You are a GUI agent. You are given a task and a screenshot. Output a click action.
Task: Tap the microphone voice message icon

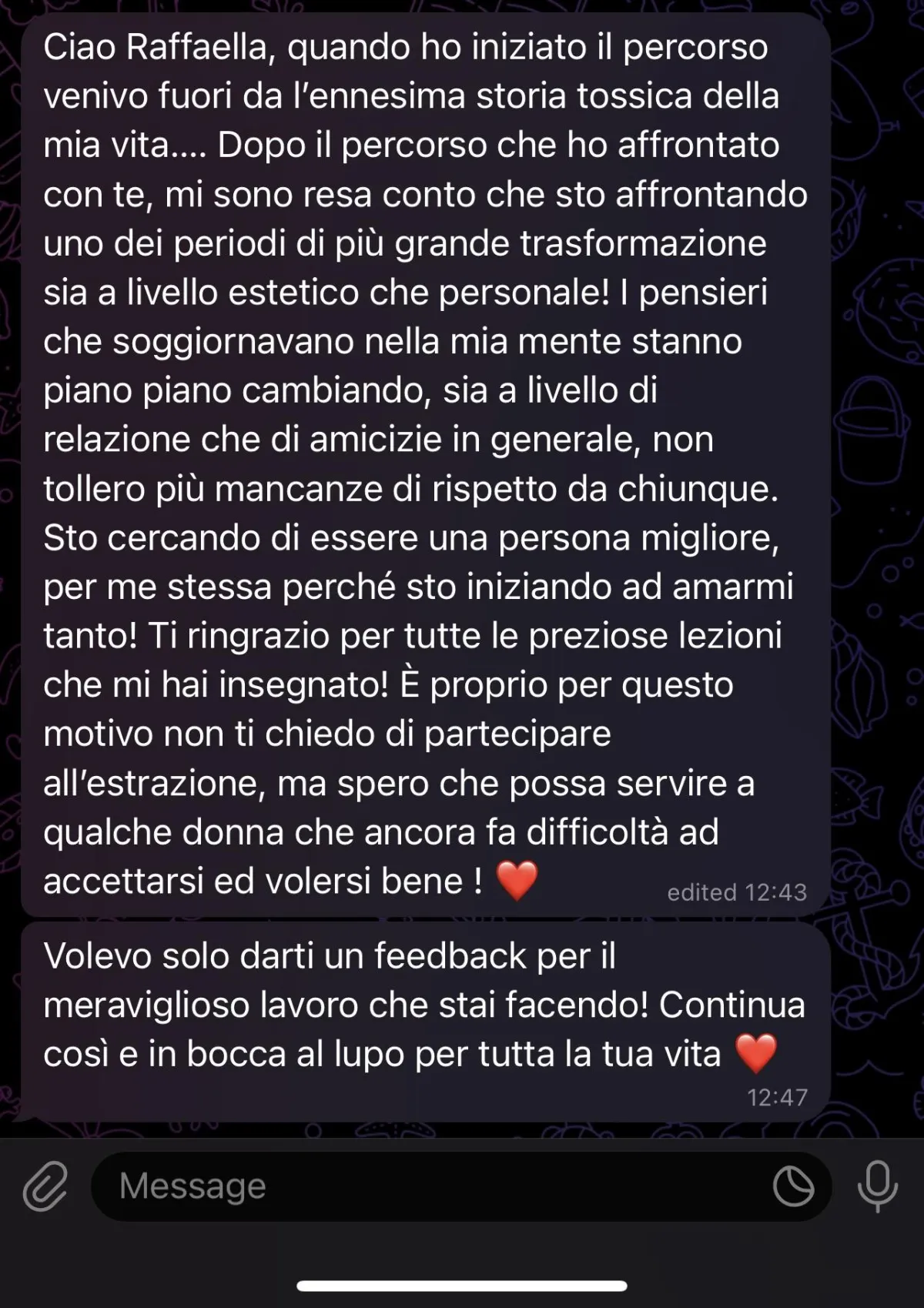click(878, 1186)
